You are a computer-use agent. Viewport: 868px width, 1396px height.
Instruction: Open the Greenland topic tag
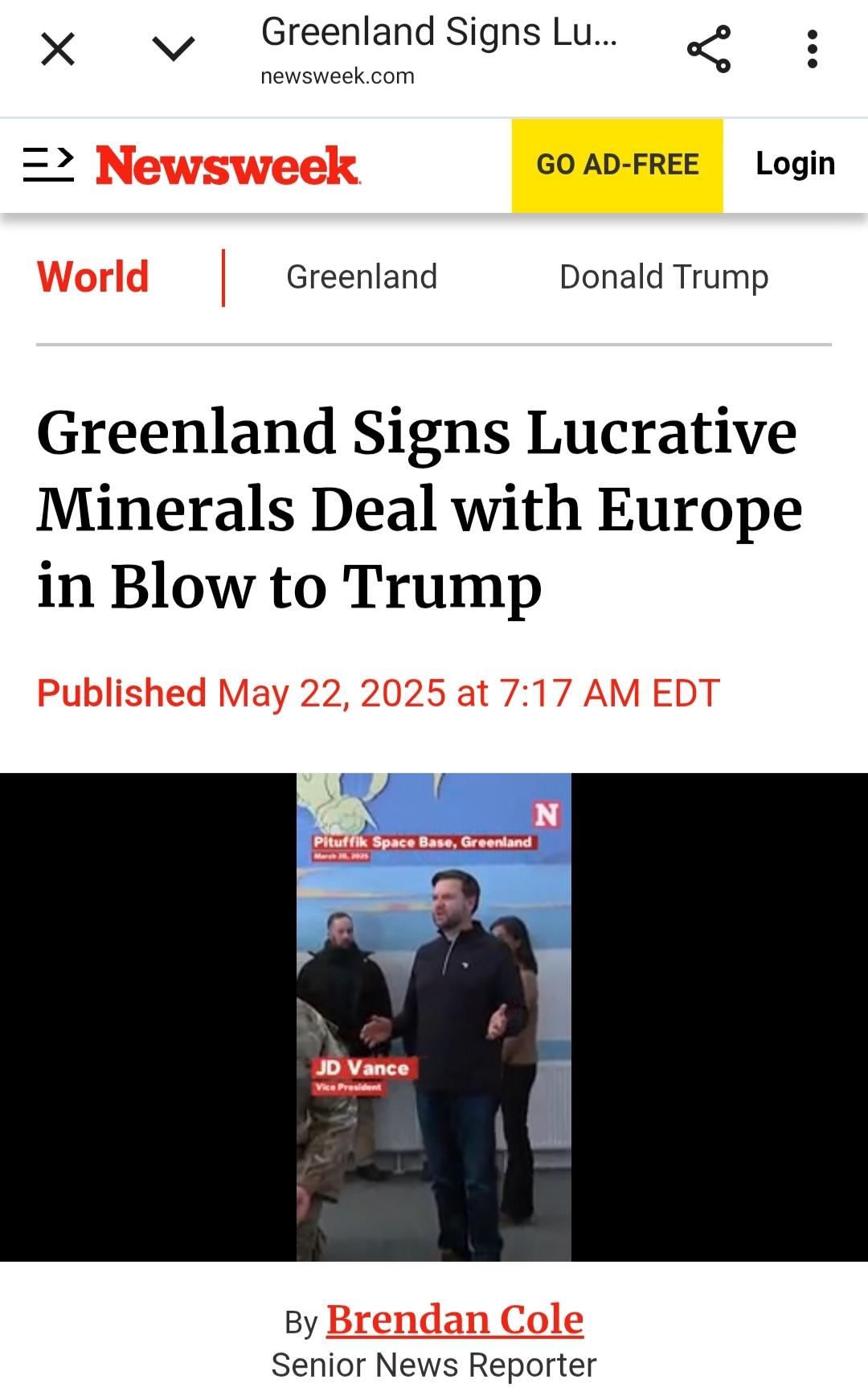(x=362, y=277)
